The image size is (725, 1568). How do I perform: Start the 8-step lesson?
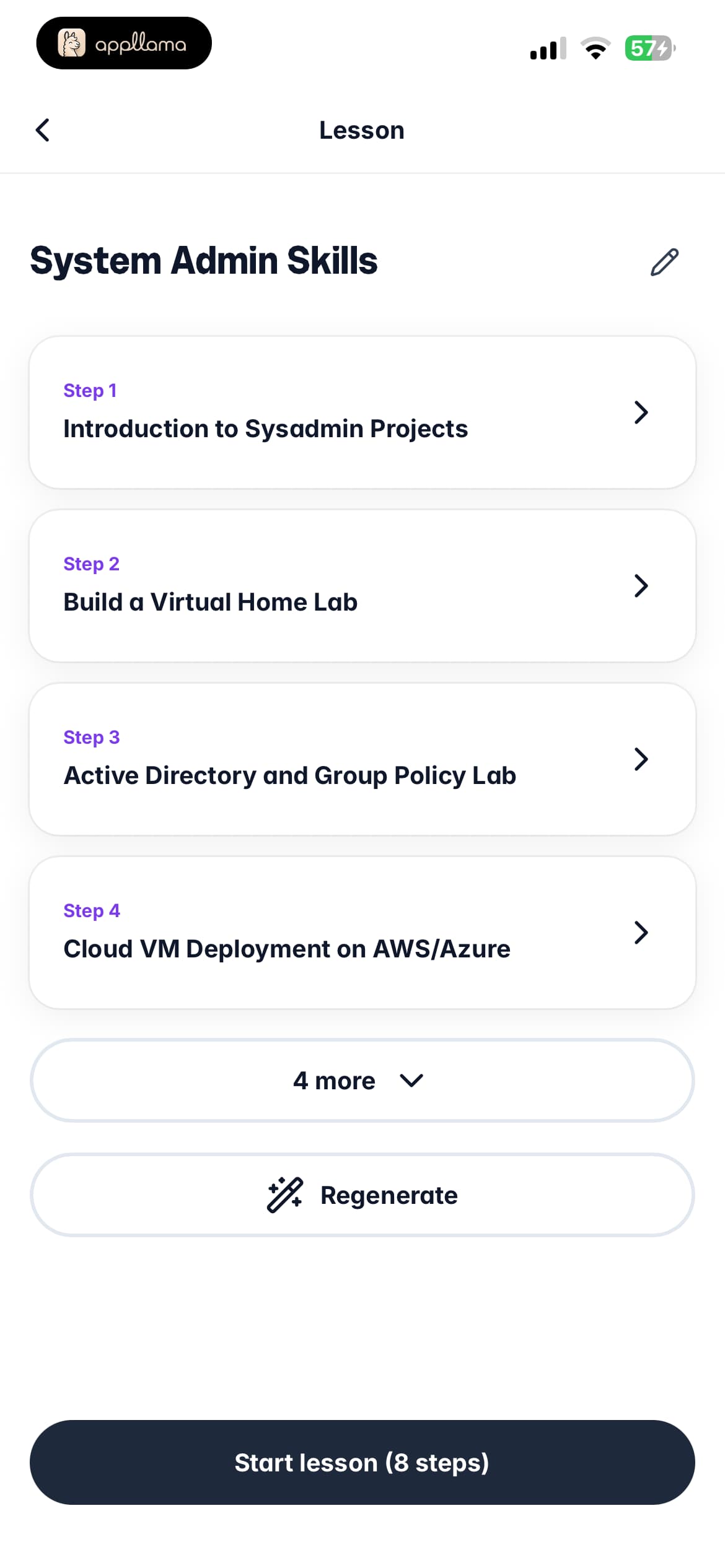362,1462
